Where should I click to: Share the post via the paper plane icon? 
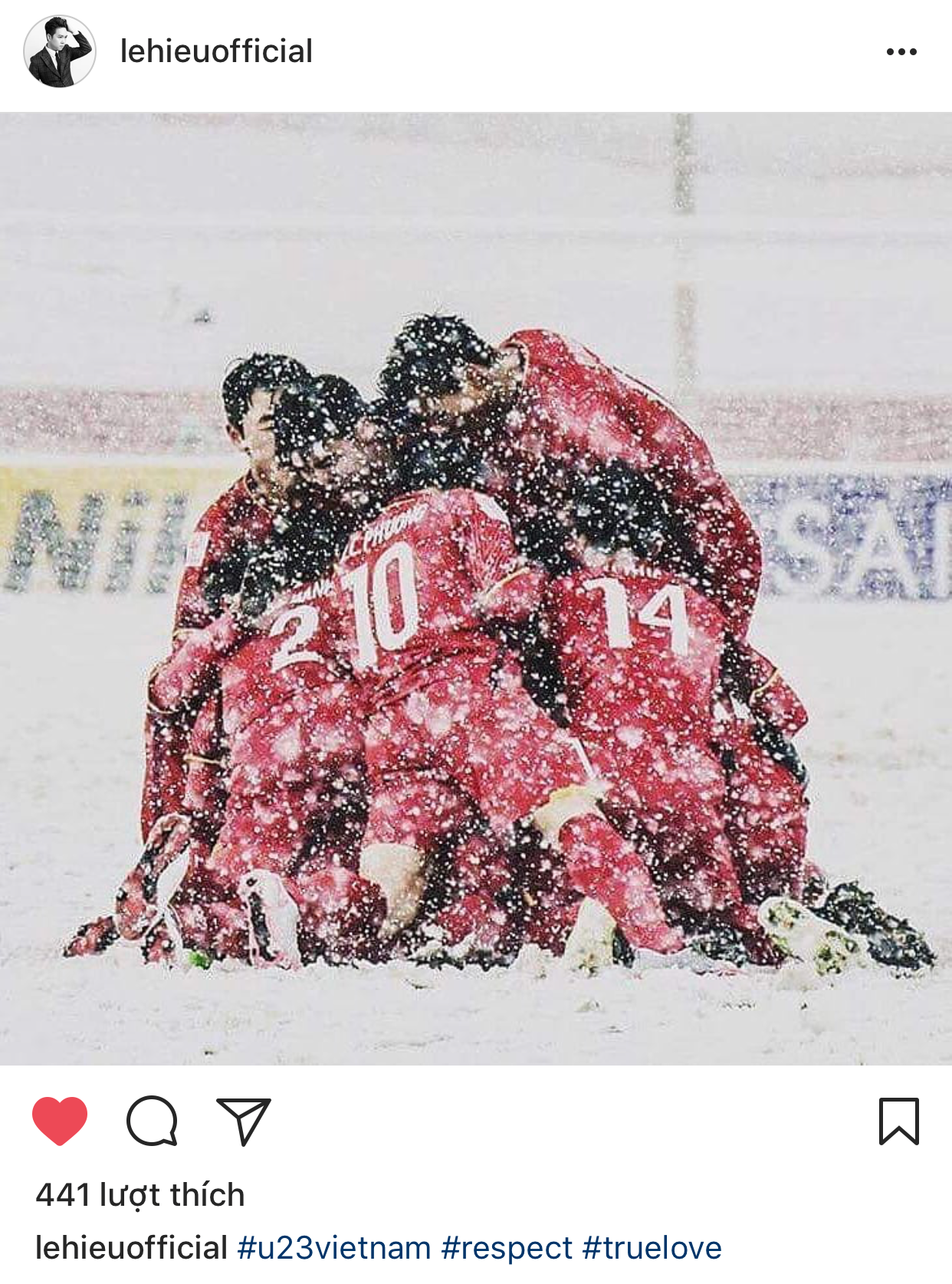(x=244, y=1121)
